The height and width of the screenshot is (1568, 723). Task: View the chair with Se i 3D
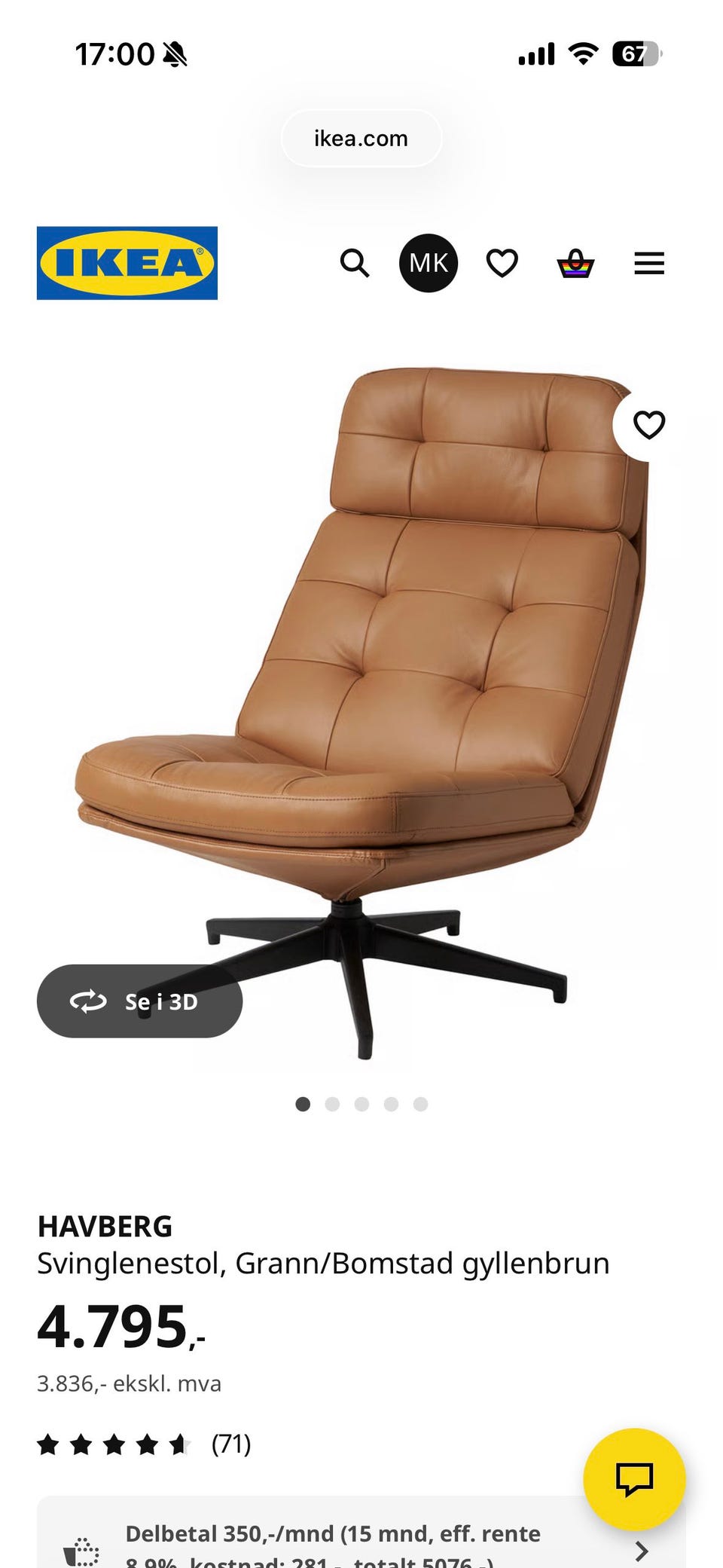coord(139,1001)
